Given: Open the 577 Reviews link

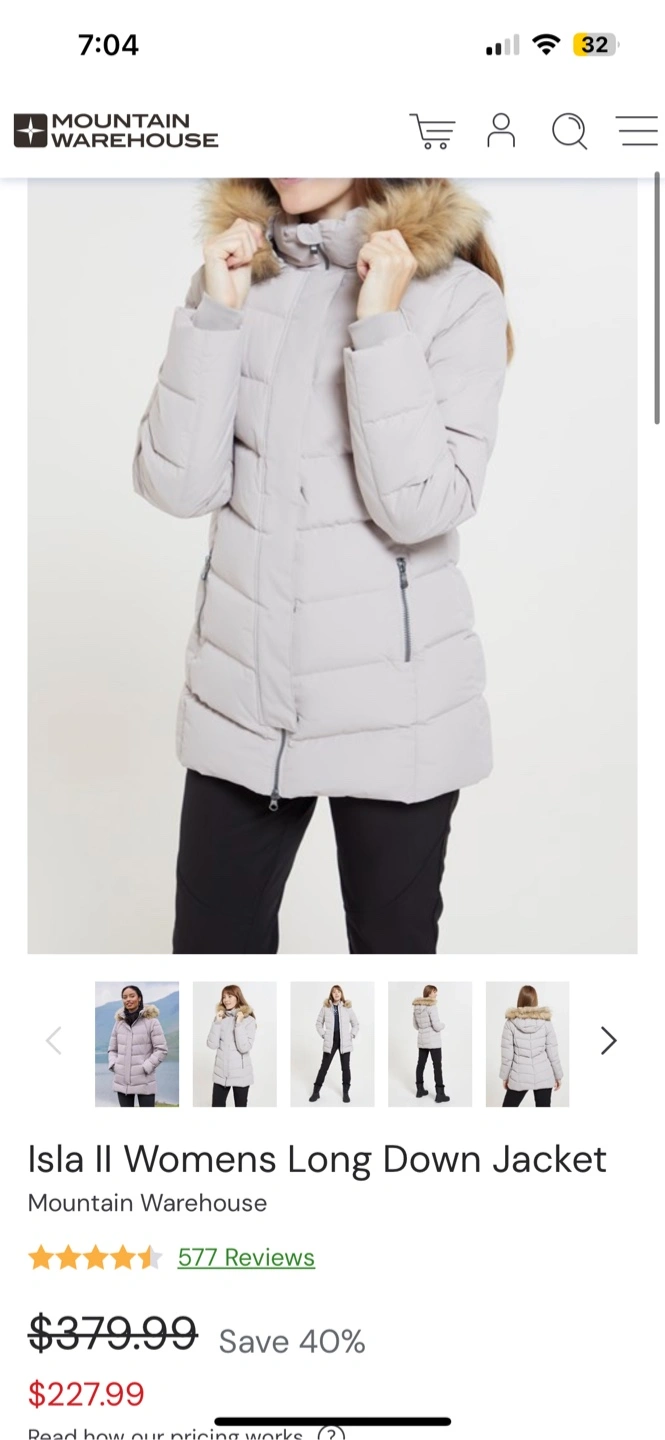Looking at the screenshot, I should (246, 1257).
